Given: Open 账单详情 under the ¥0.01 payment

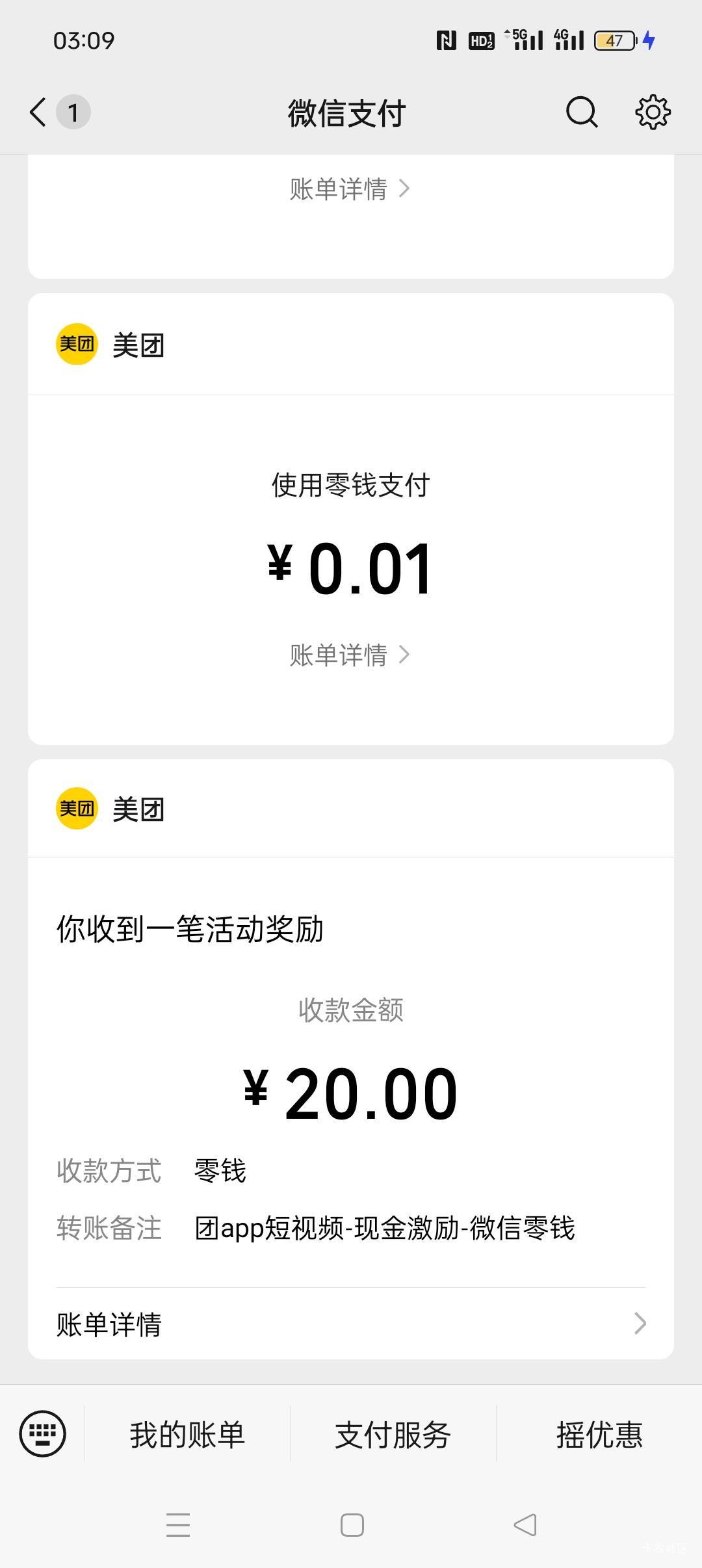Looking at the screenshot, I should 350,655.
